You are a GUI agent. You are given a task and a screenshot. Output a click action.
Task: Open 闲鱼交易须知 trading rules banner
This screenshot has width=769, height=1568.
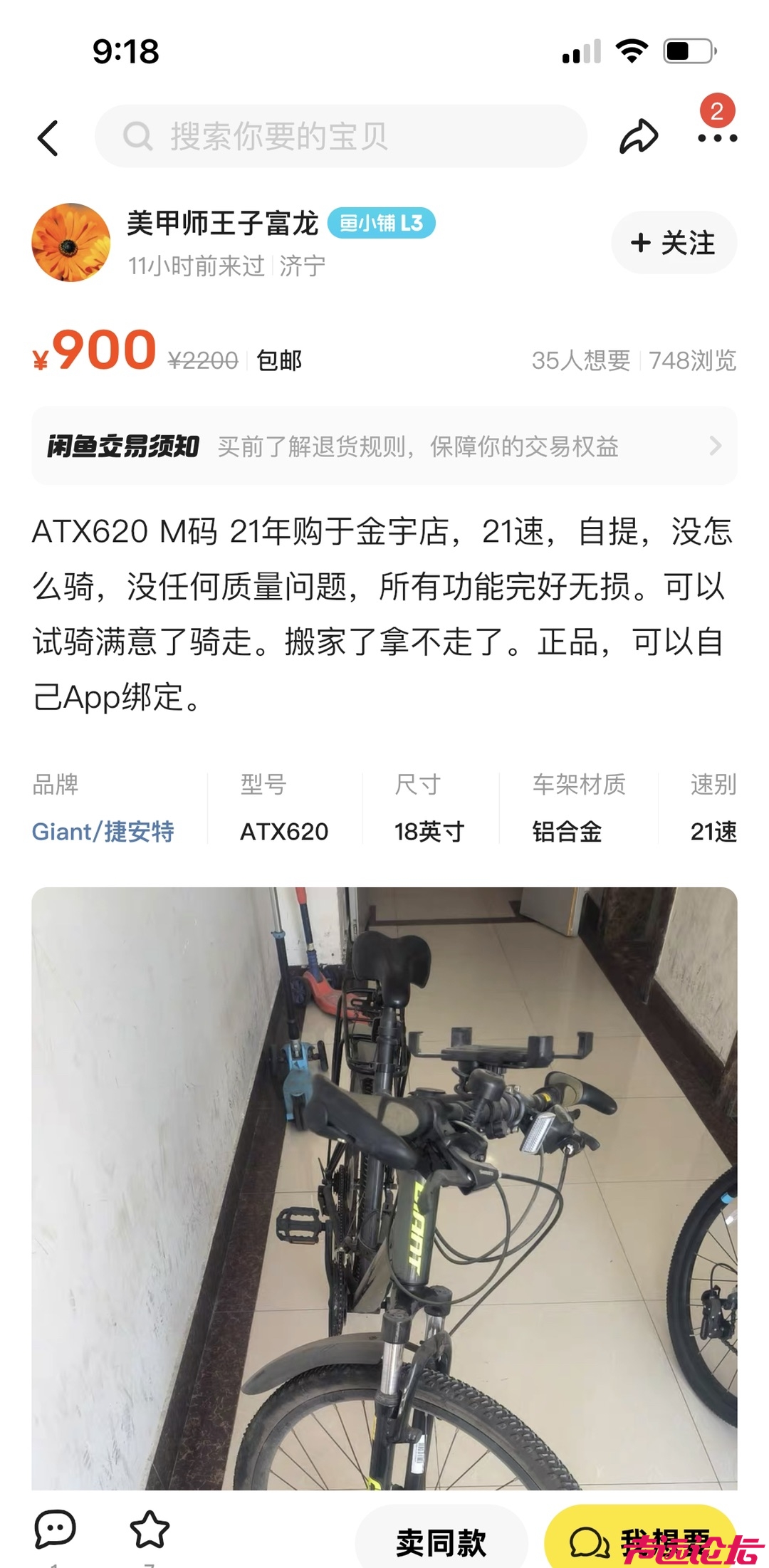pos(384,446)
